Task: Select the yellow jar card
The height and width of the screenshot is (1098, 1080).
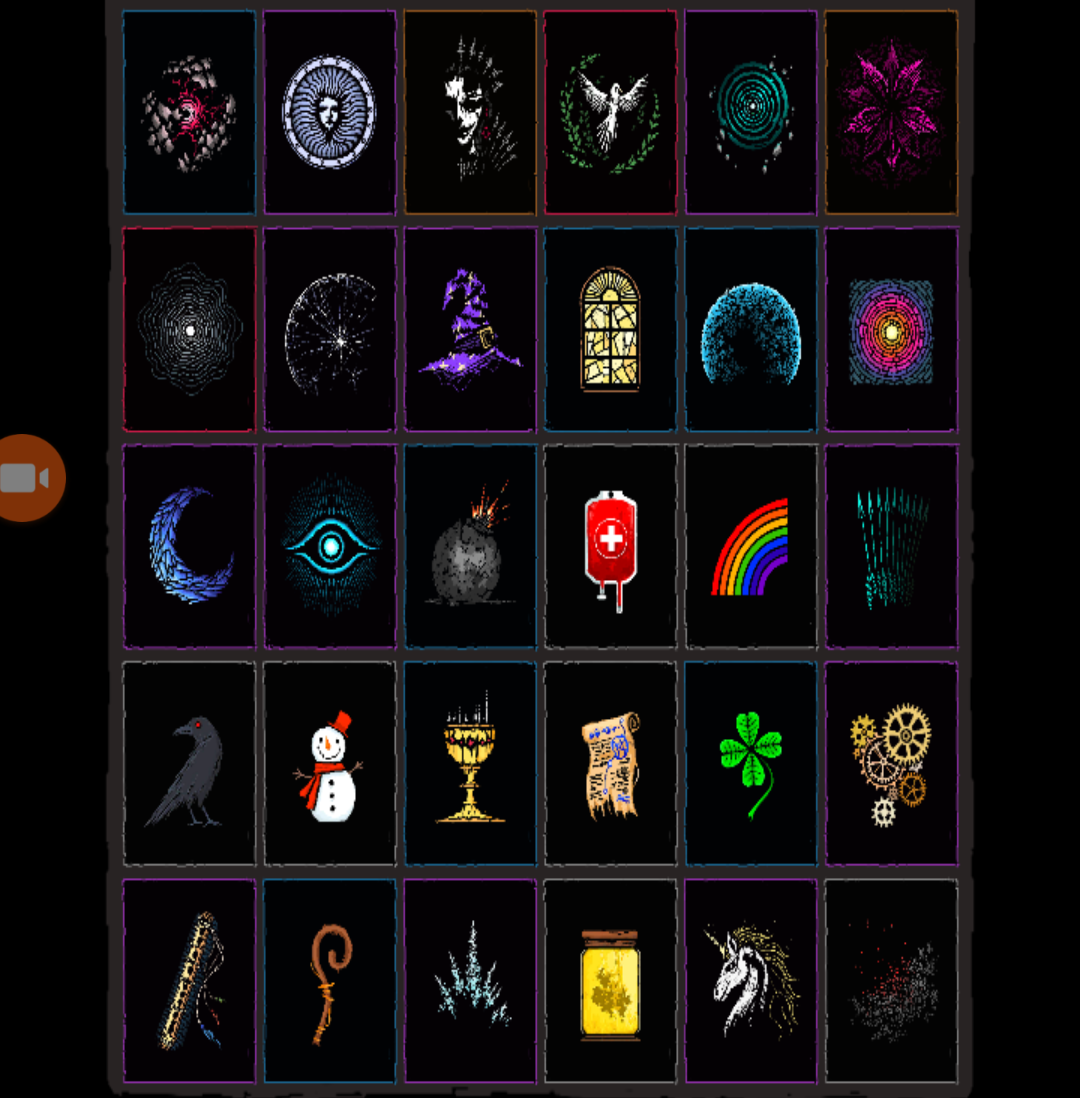Action: click(610, 981)
